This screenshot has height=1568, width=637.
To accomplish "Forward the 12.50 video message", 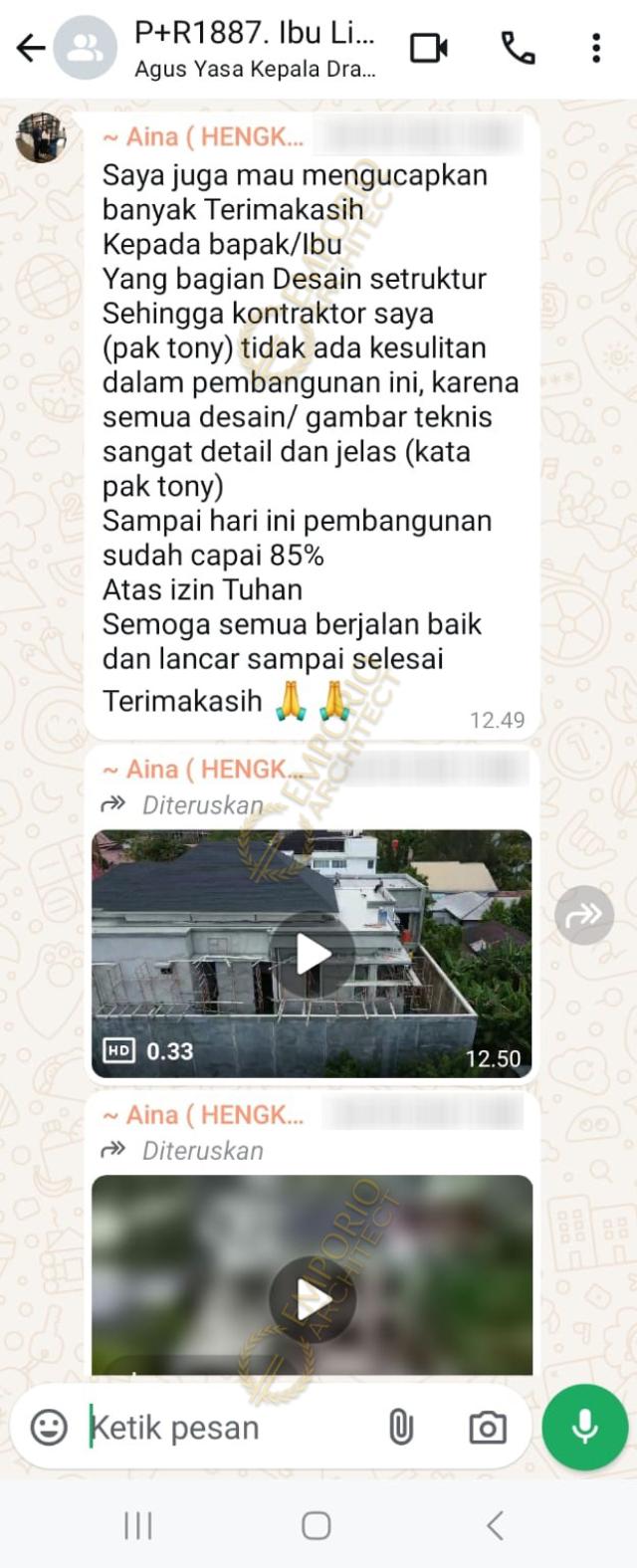I will tap(584, 915).
